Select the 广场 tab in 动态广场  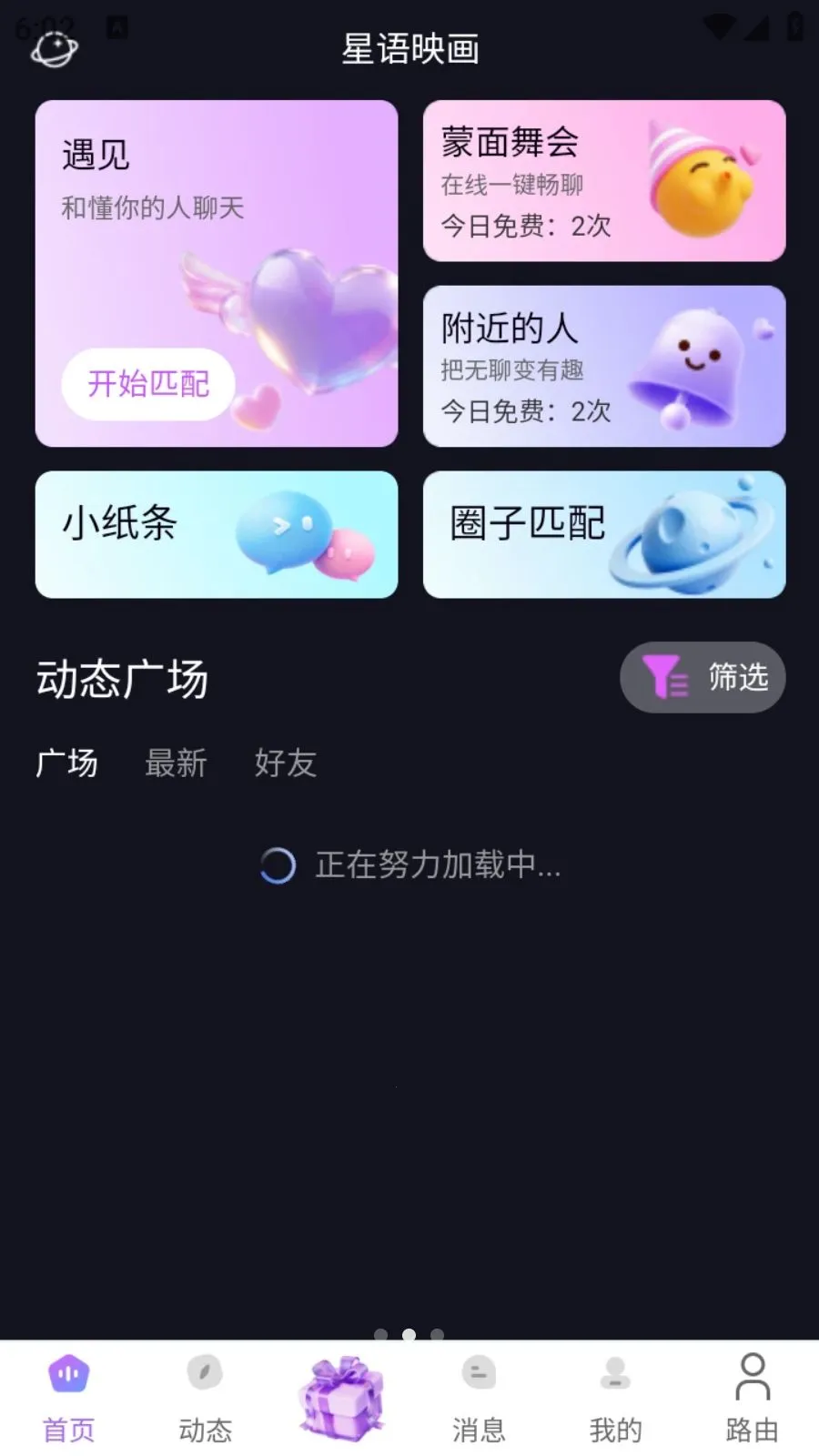click(x=67, y=764)
